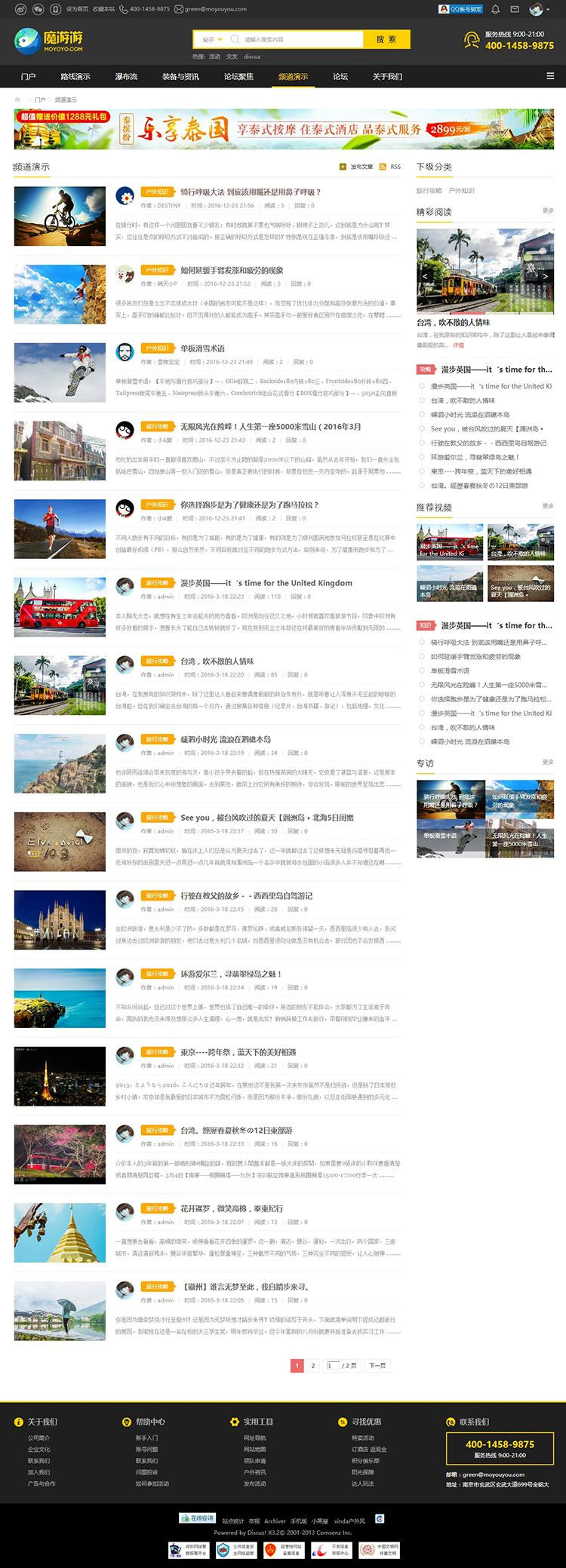Open the mail messages icon
The height and width of the screenshot is (1568, 566).
click(x=515, y=9)
